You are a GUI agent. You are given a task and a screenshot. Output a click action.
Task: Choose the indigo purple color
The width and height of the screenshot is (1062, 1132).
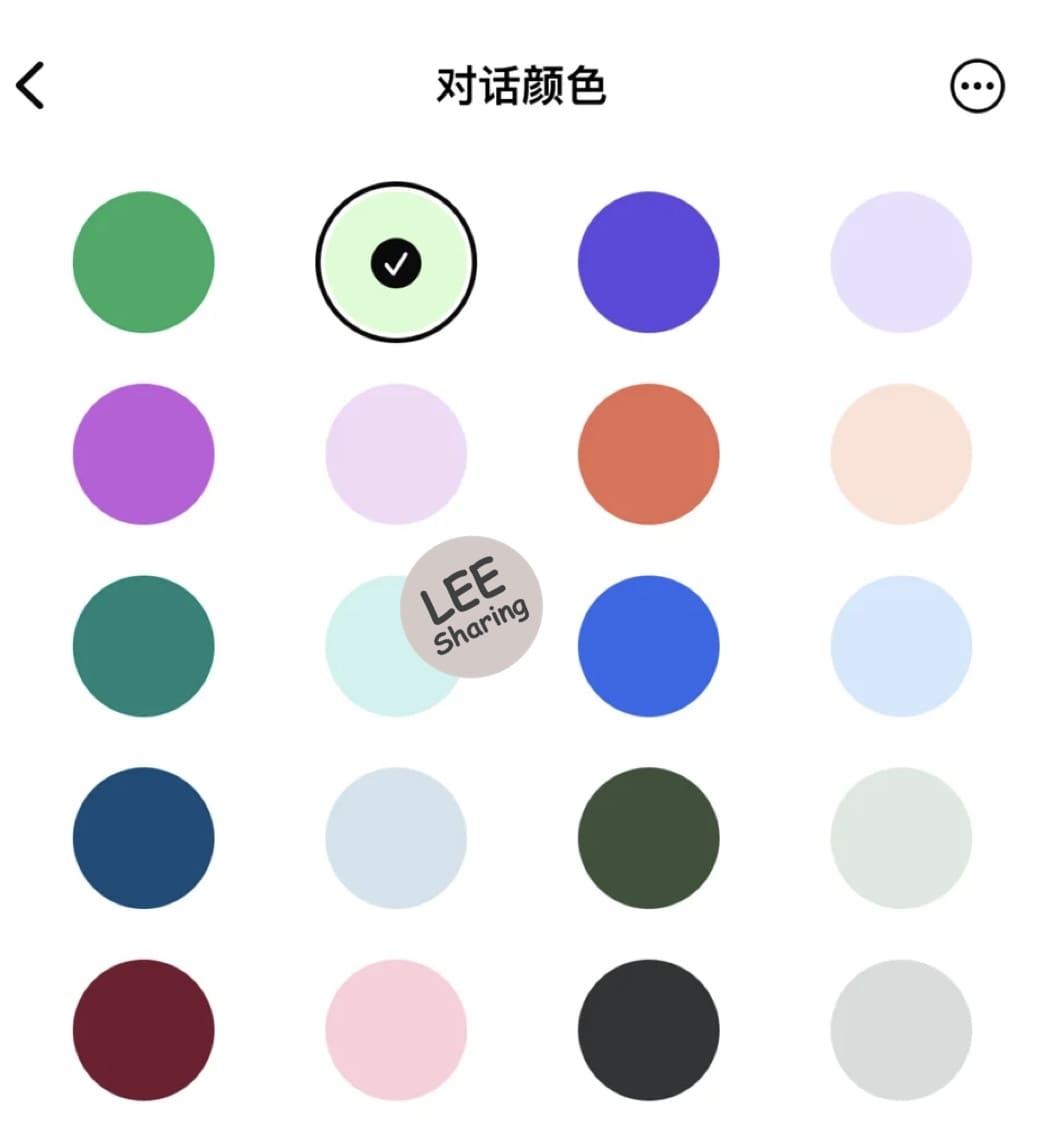648,262
